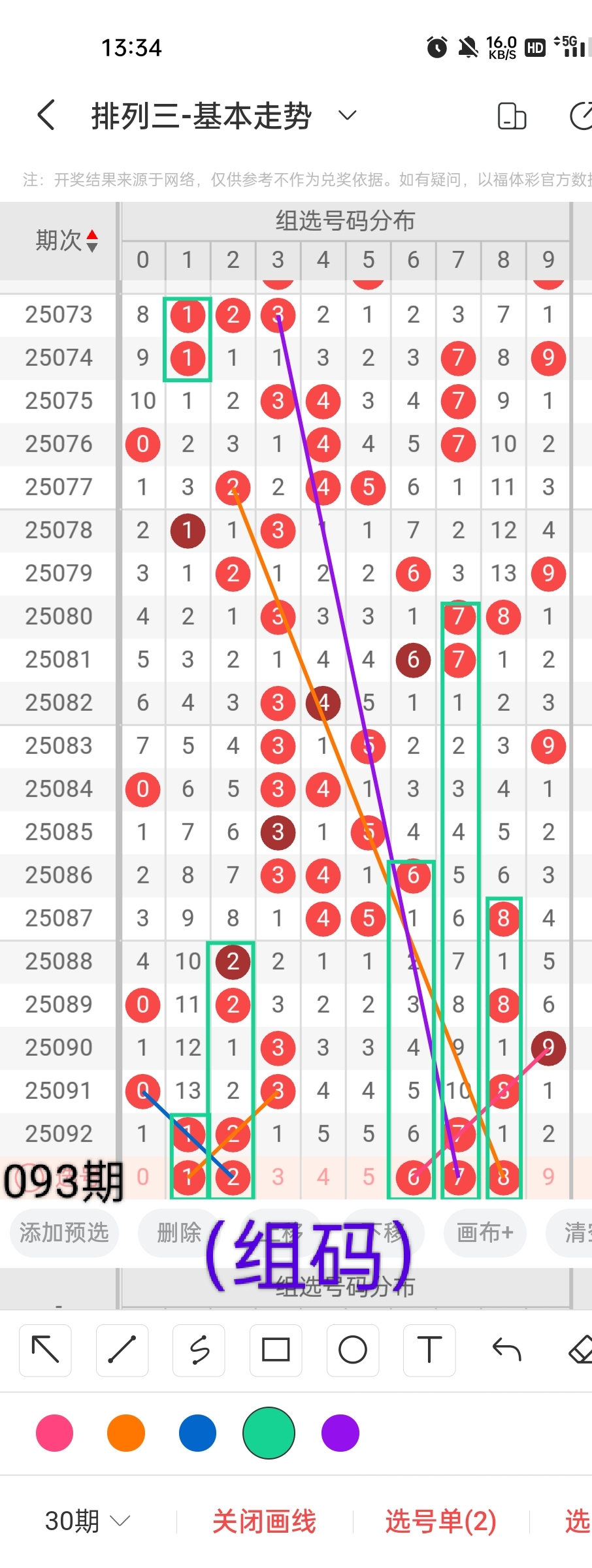Select the freehand curve tool
Viewport: 592px width, 1568px height.
coord(199,1350)
